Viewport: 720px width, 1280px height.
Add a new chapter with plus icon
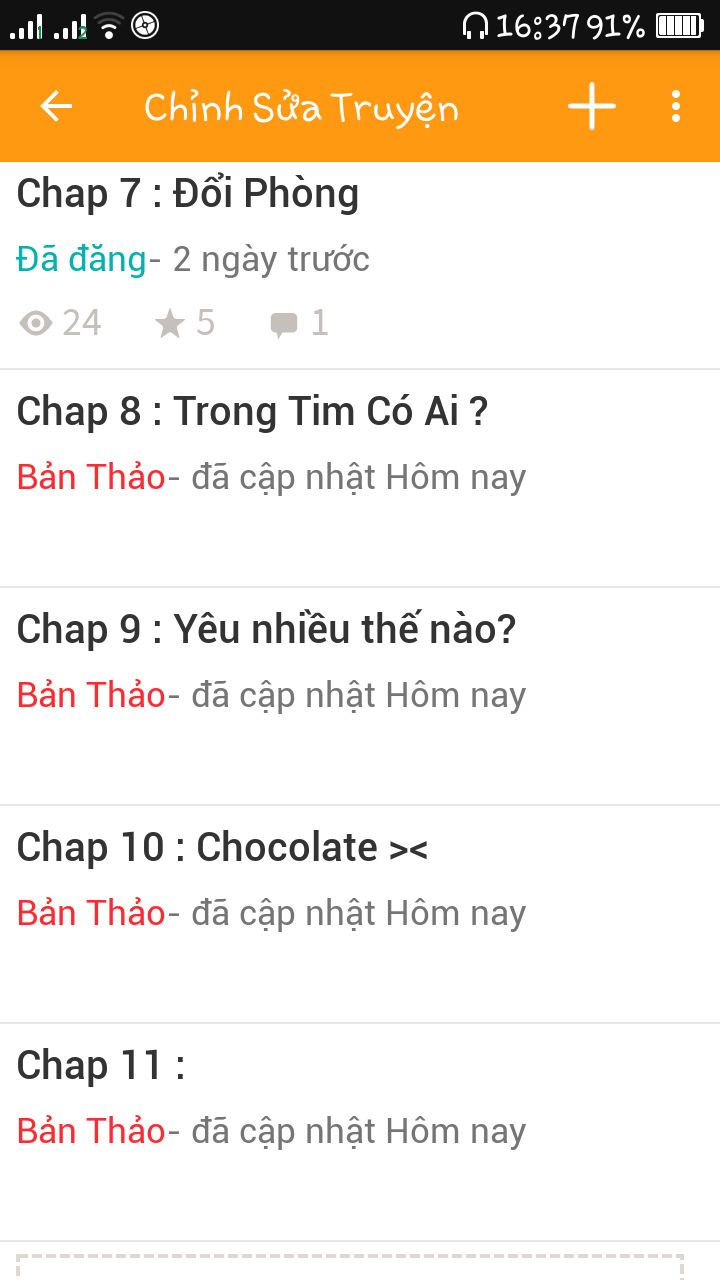coord(592,106)
